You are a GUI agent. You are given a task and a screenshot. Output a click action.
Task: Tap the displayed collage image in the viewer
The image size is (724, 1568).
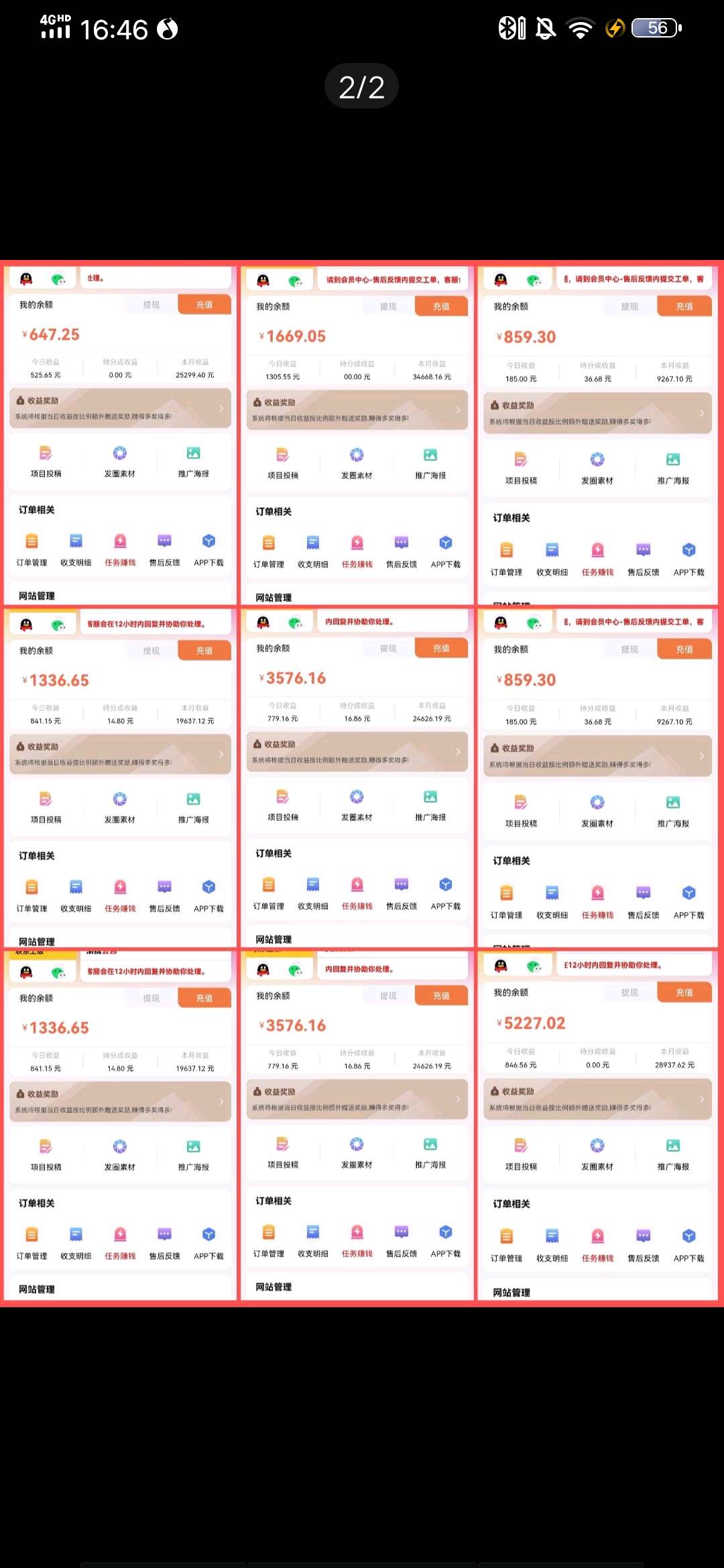coord(362,783)
